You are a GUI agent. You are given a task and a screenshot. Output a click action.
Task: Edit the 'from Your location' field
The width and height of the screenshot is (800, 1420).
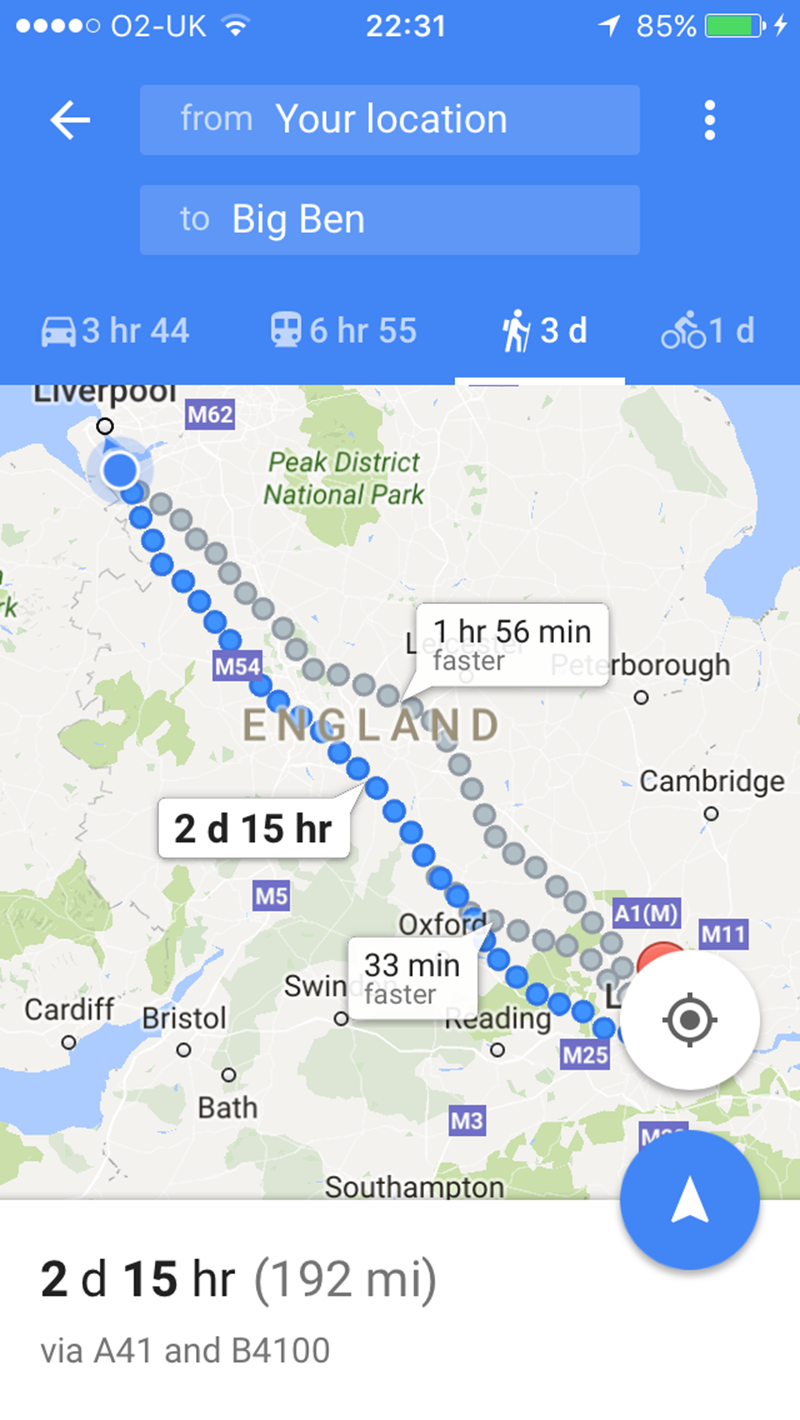coord(389,120)
